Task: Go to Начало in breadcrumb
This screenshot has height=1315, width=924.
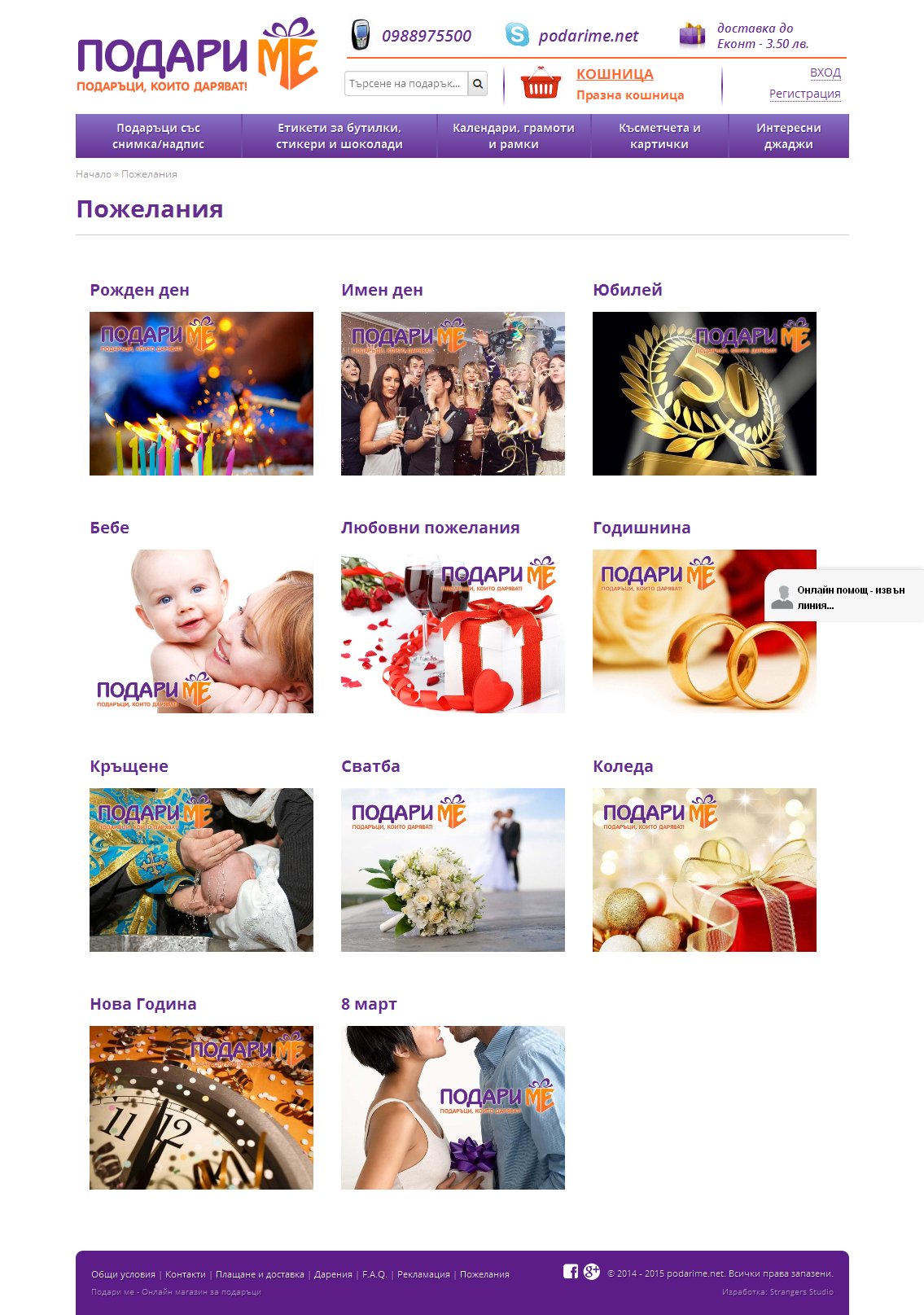Action: (93, 174)
